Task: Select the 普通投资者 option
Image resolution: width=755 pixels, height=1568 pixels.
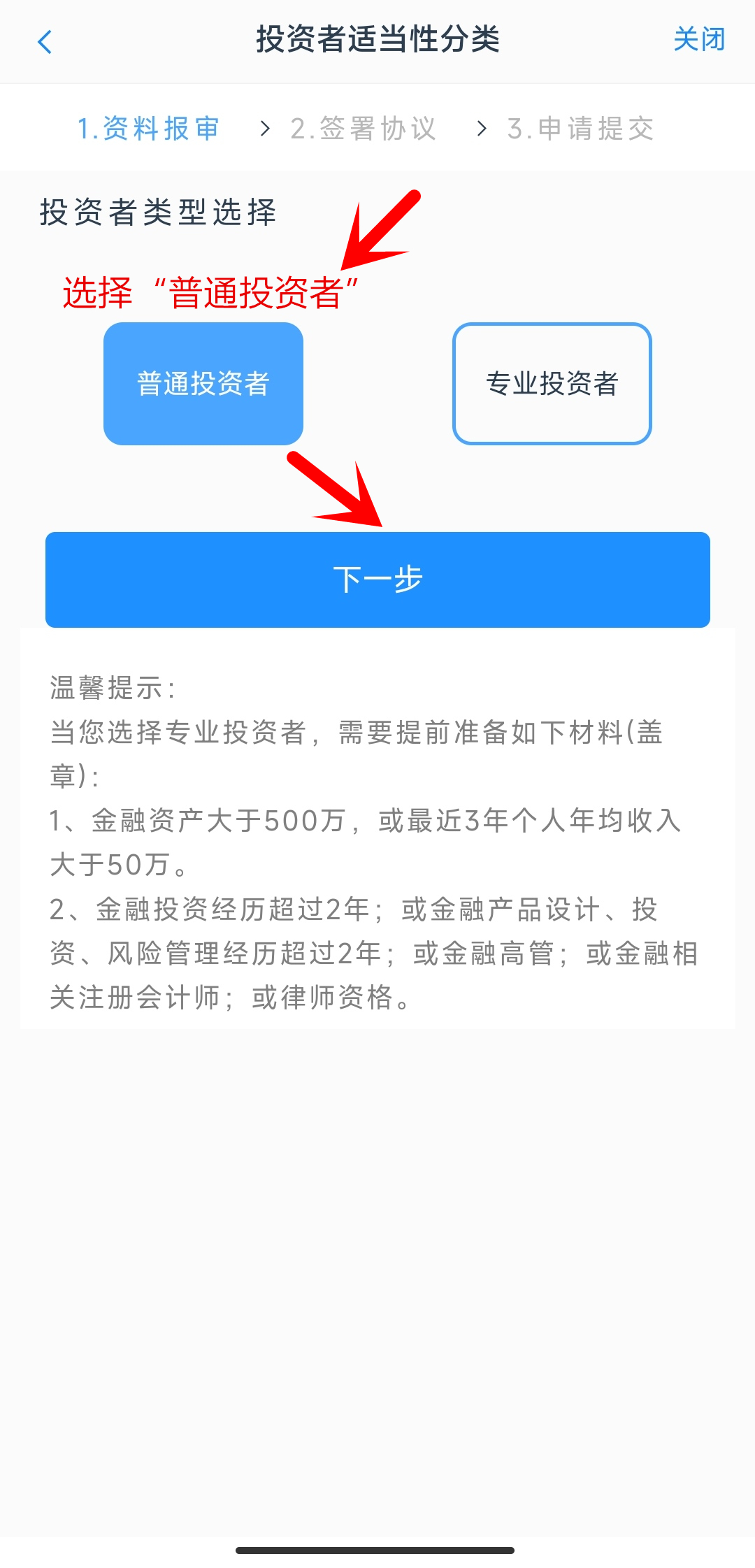Action: point(203,384)
